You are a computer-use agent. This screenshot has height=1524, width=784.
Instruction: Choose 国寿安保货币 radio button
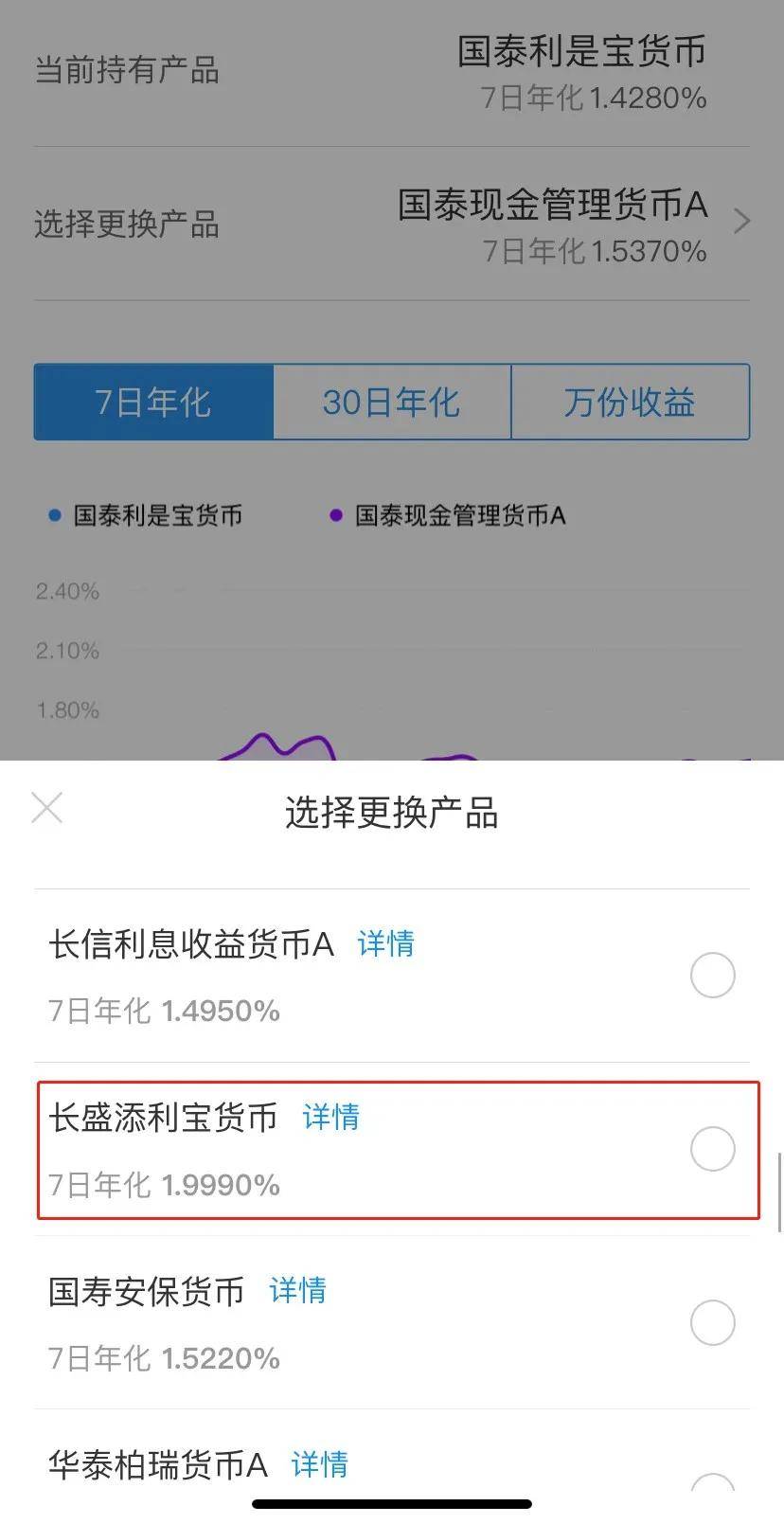coord(712,1322)
